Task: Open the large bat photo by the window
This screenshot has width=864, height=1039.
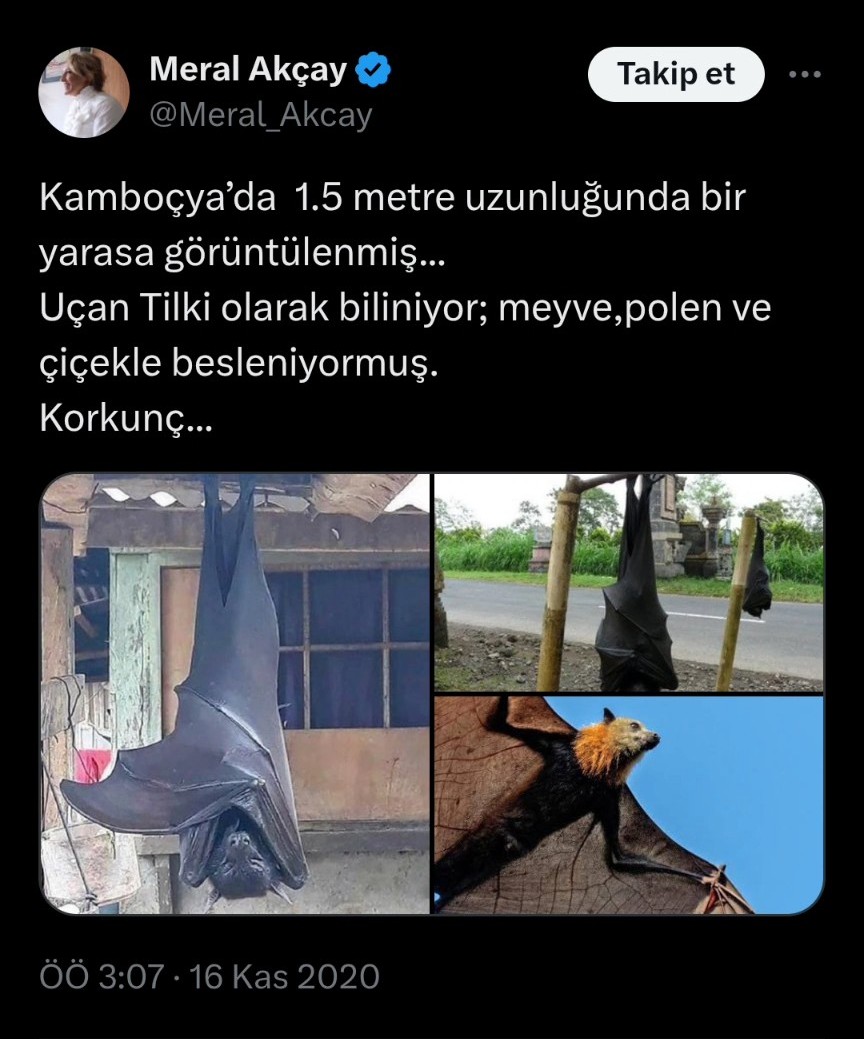Action: 235,693
